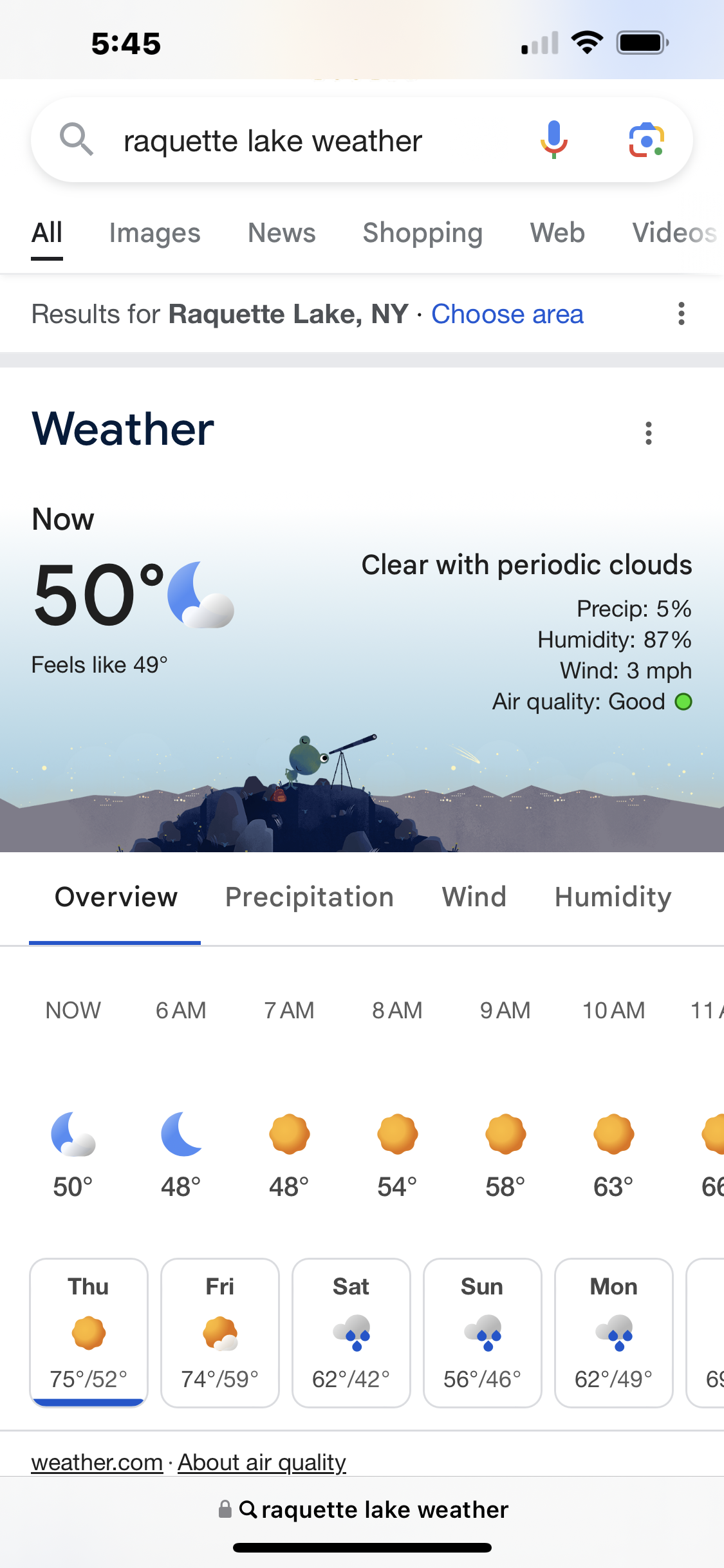
Task: Show the Precipitation forecast tab
Action: [x=309, y=897]
